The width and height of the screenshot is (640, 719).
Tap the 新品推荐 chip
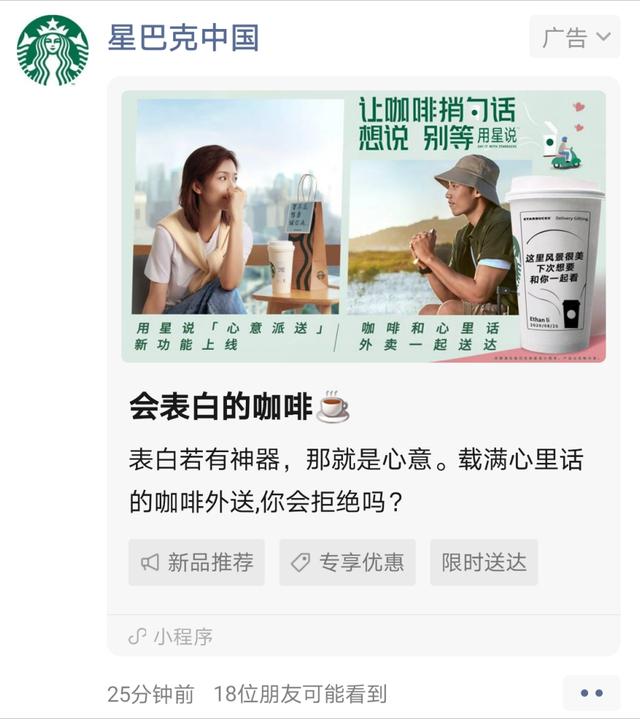click(x=197, y=562)
